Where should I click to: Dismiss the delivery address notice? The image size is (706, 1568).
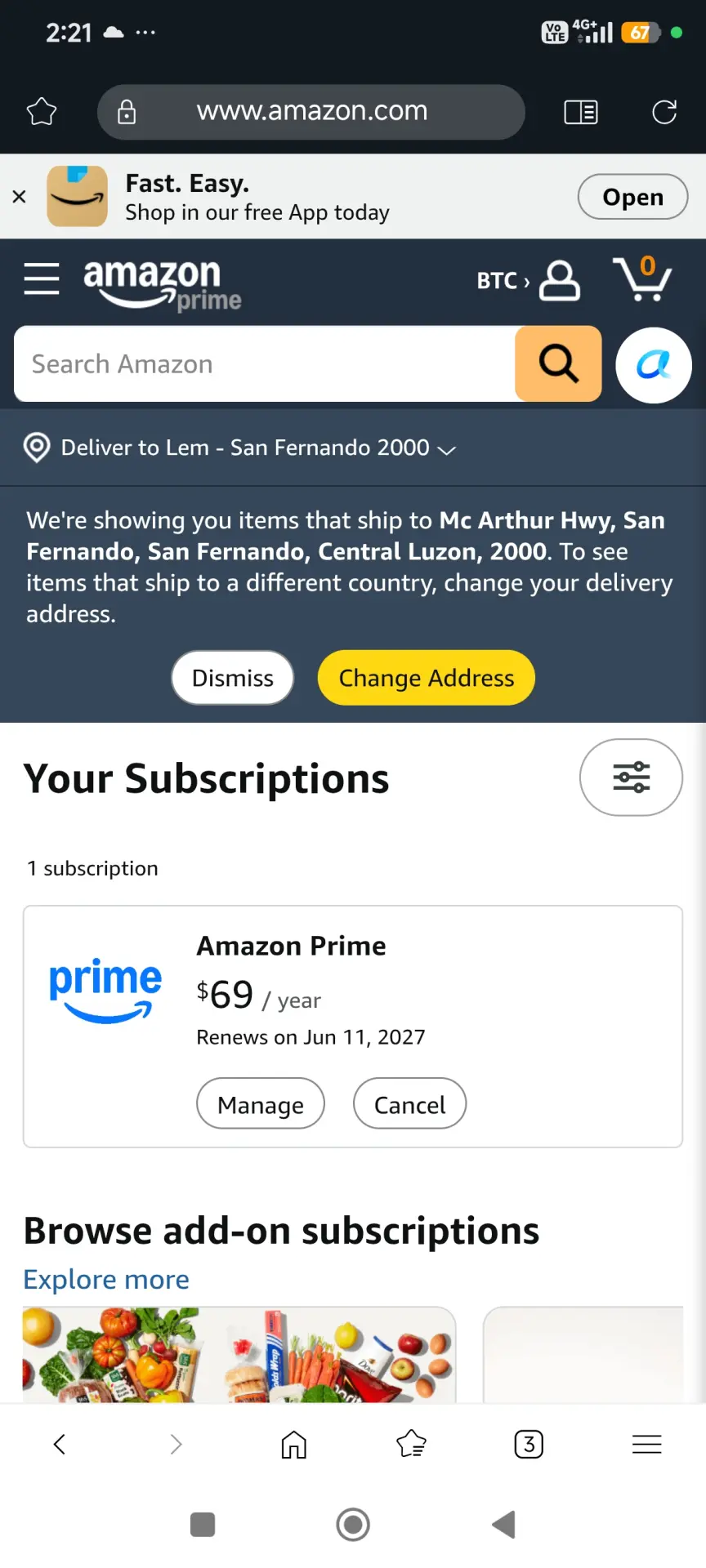[232, 678]
